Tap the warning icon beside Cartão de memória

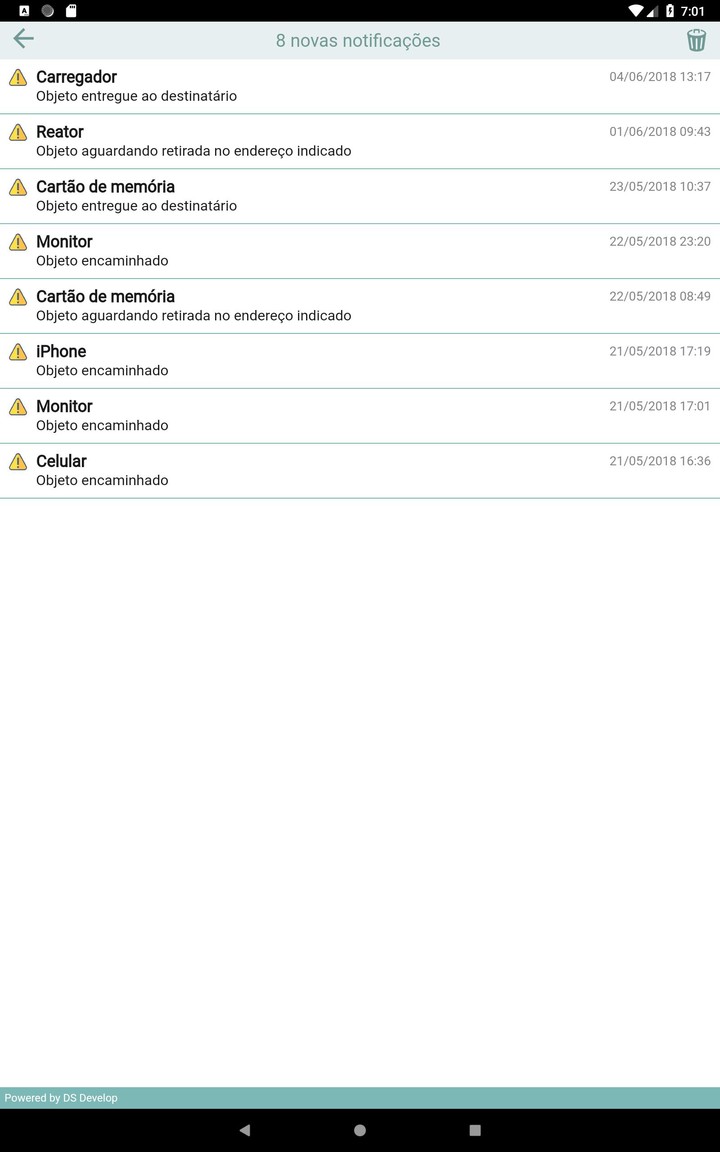17,186
